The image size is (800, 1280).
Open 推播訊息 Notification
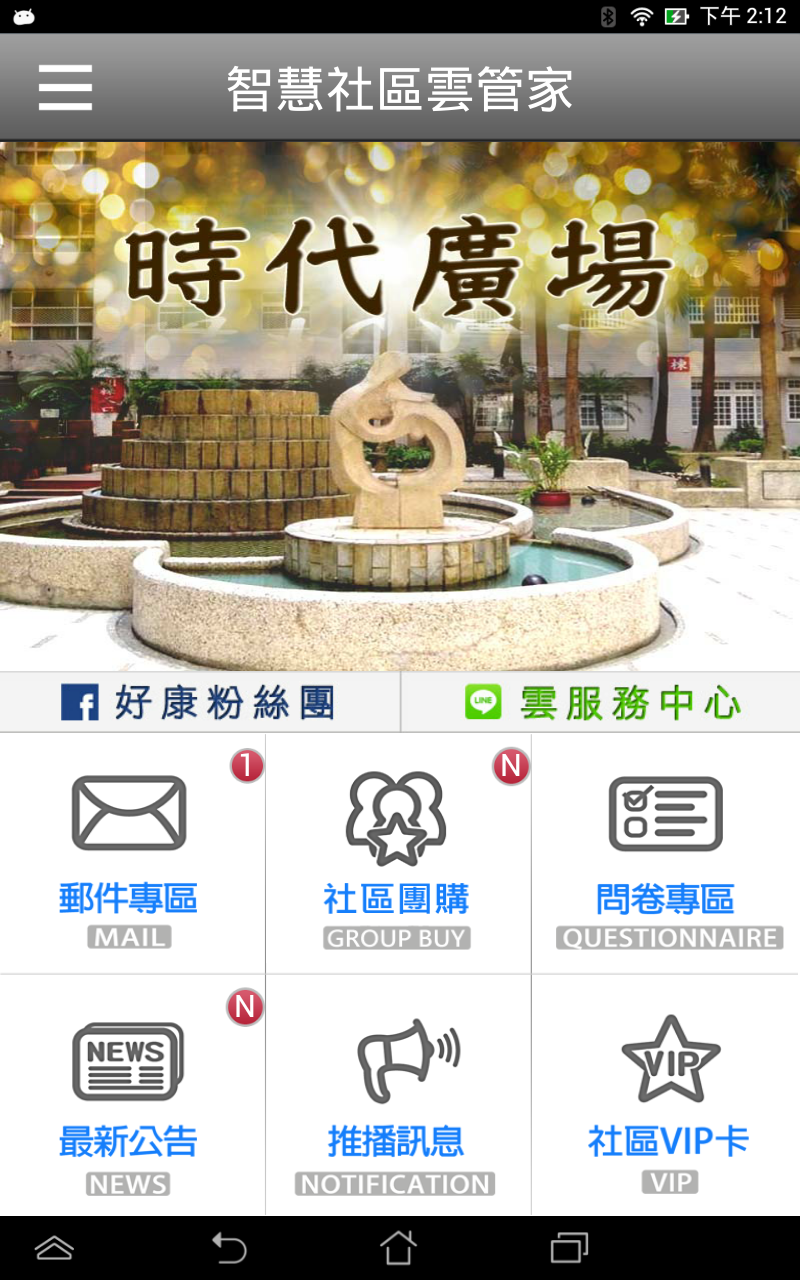(x=397, y=1095)
